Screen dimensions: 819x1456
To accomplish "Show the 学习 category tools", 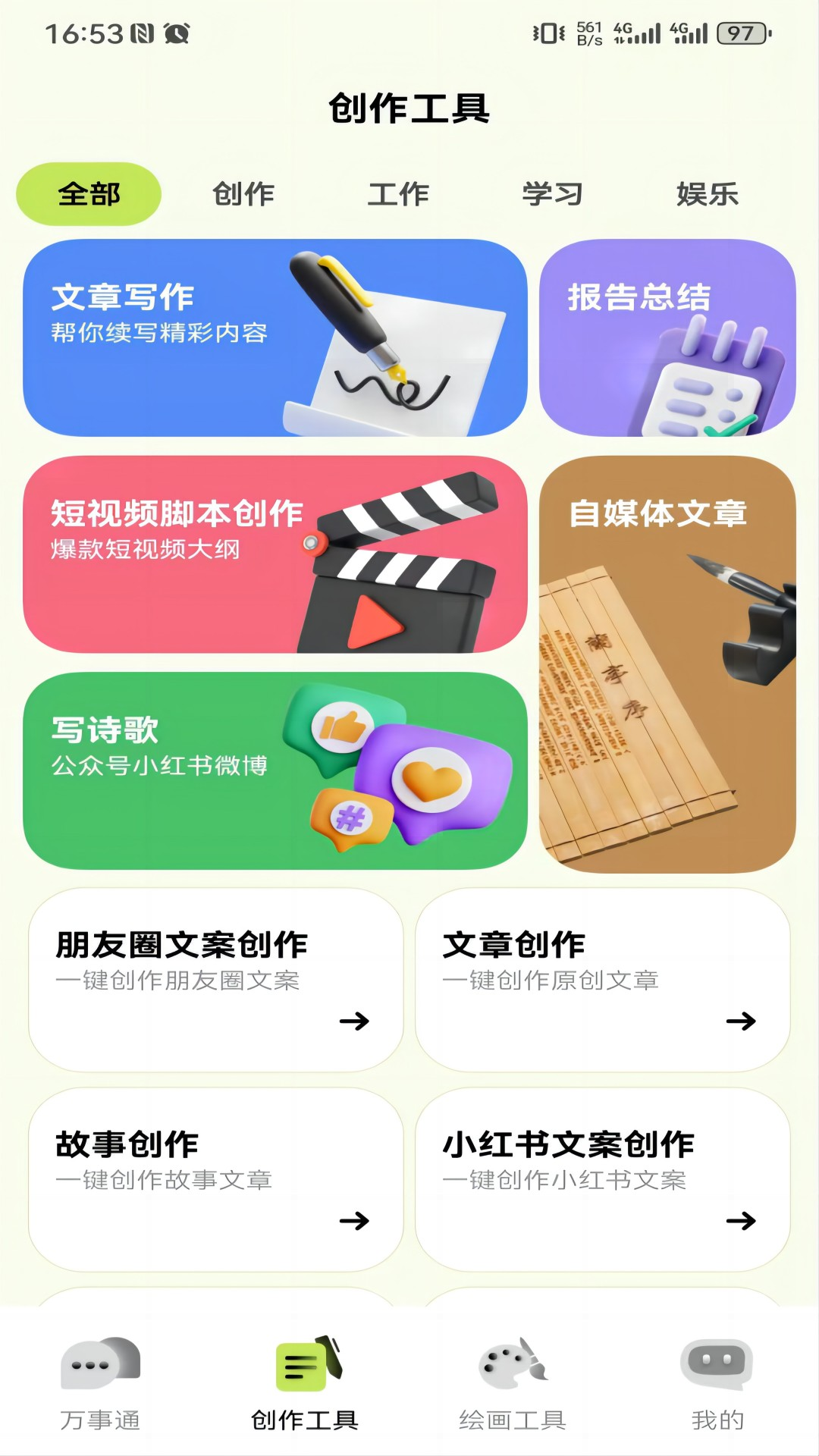I will click(552, 194).
